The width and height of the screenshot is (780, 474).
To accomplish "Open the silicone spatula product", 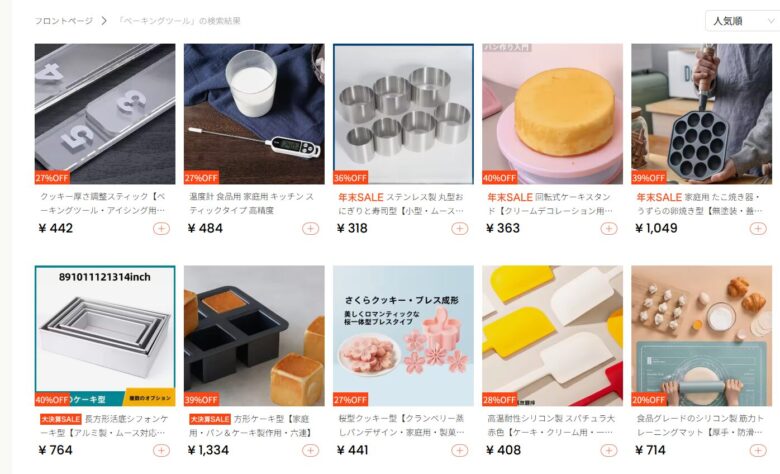I will pos(552,335).
